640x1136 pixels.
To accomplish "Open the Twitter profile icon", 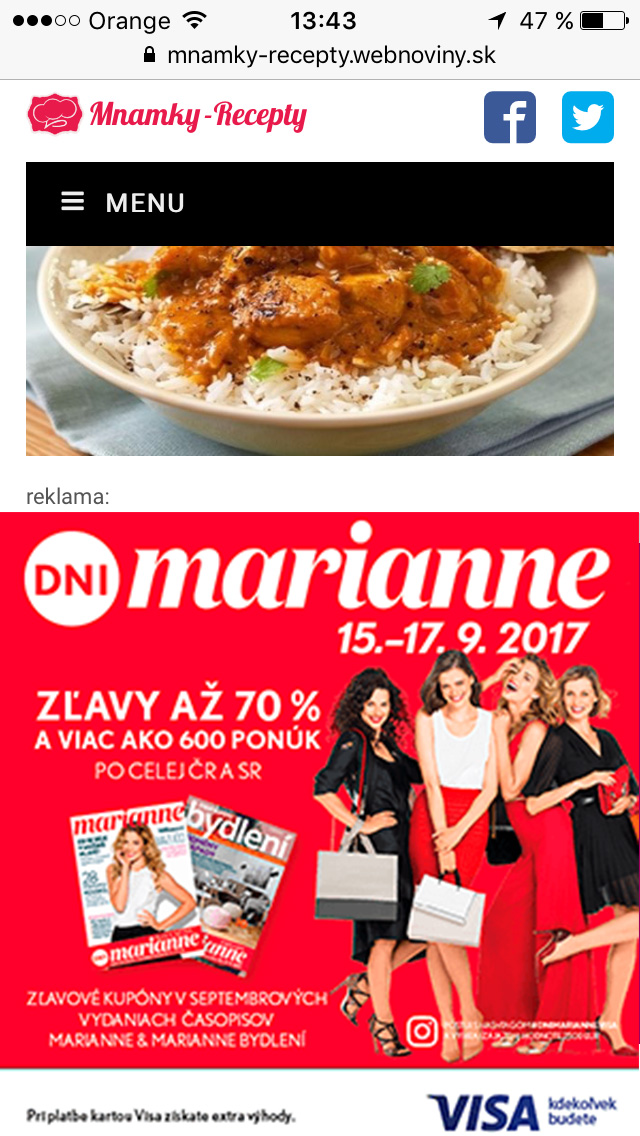I will pyautogui.click(x=587, y=117).
